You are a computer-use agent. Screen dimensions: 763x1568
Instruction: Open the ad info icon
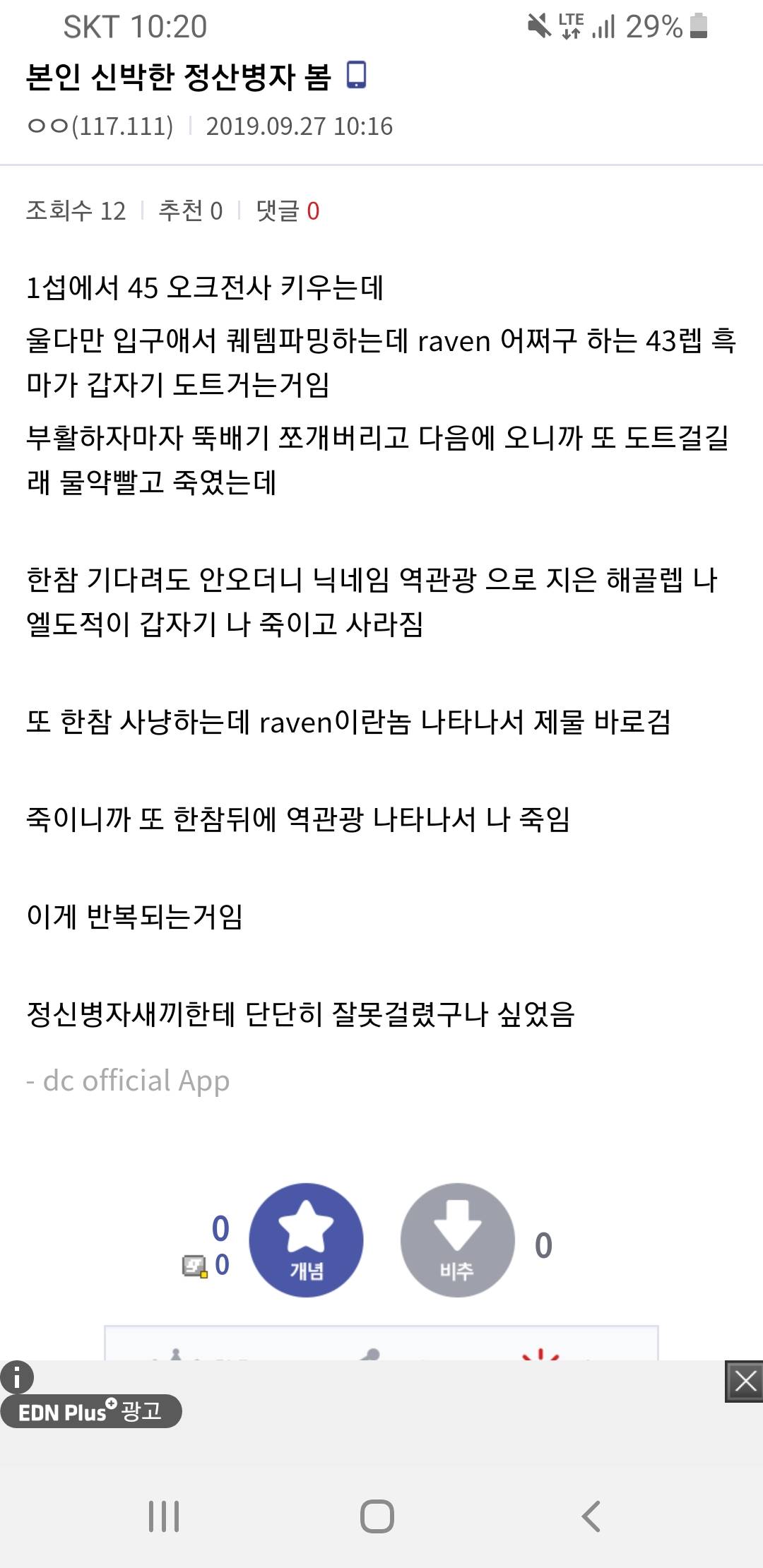click(x=17, y=1376)
